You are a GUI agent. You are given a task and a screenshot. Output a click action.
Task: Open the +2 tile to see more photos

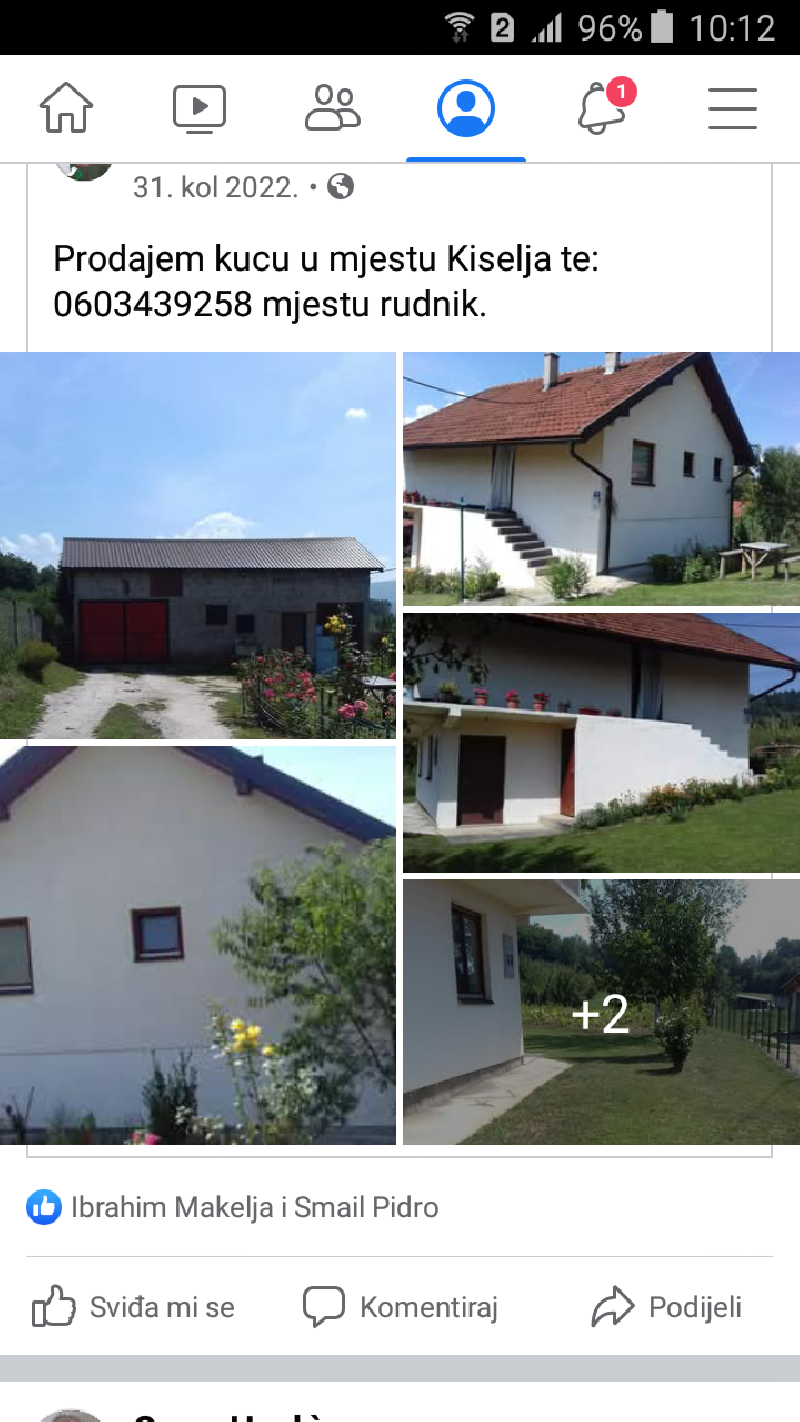pos(601,1012)
